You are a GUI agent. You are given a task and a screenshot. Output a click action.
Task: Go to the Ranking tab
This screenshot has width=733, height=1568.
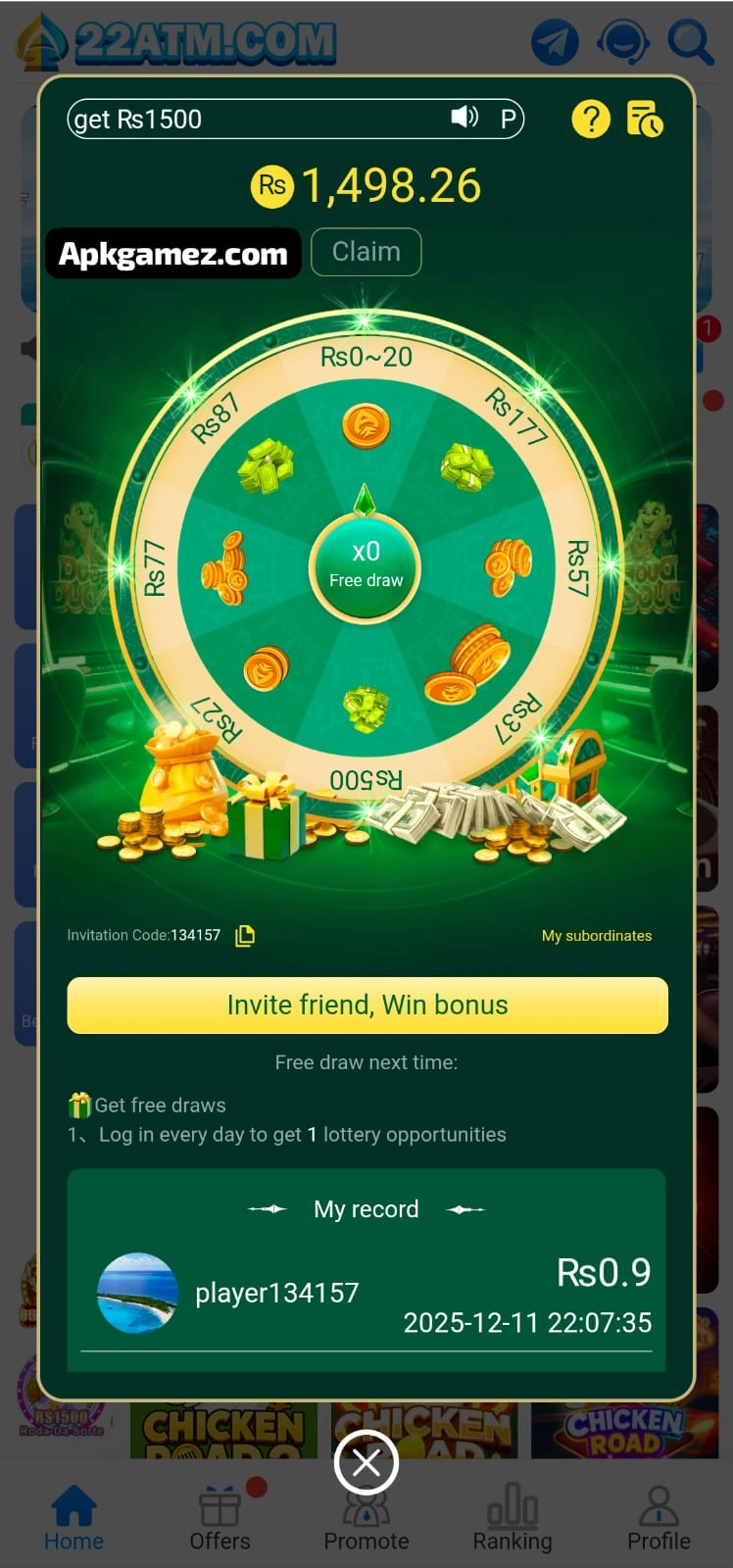(512, 1519)
